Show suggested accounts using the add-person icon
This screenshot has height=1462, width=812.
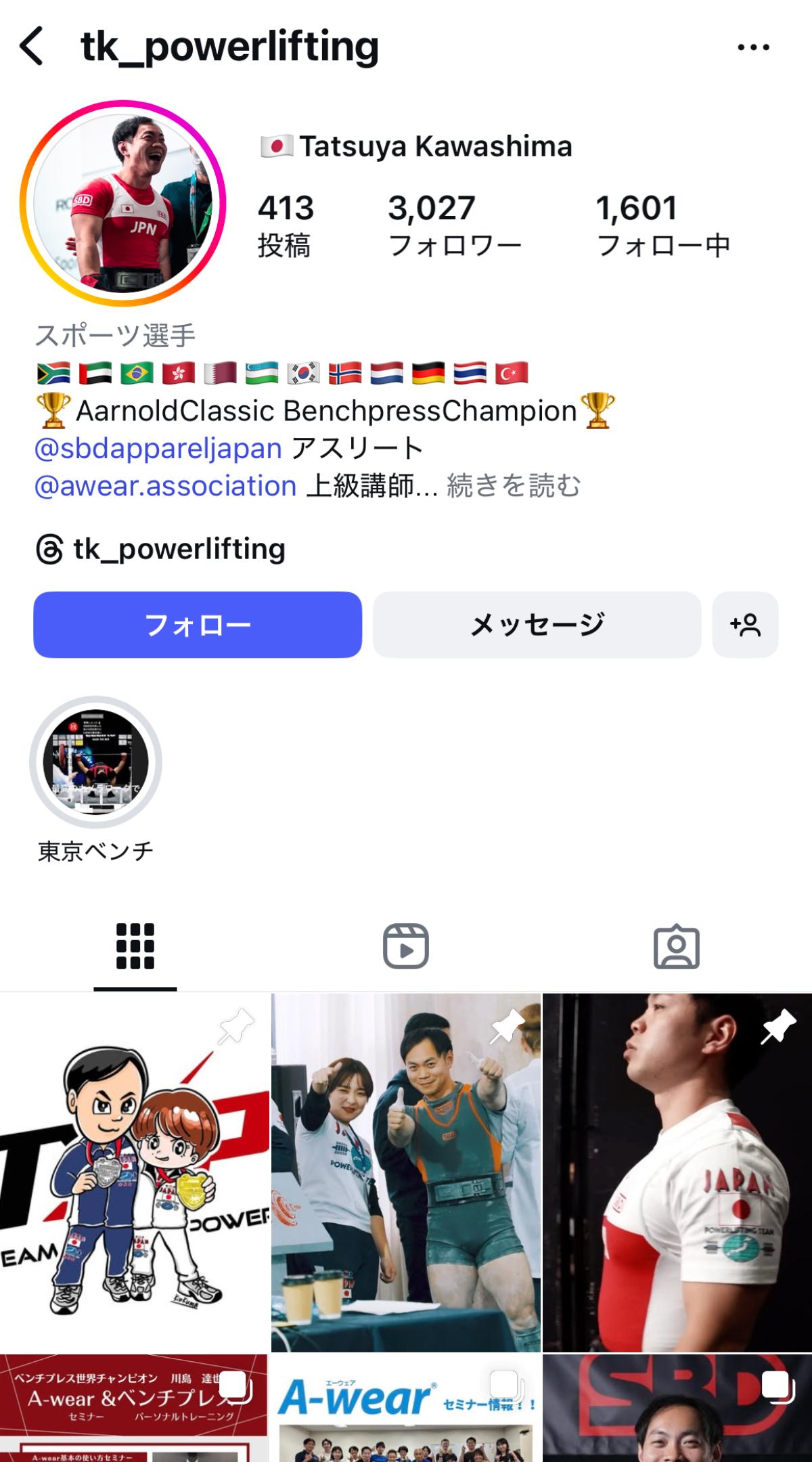coord(745,624)
